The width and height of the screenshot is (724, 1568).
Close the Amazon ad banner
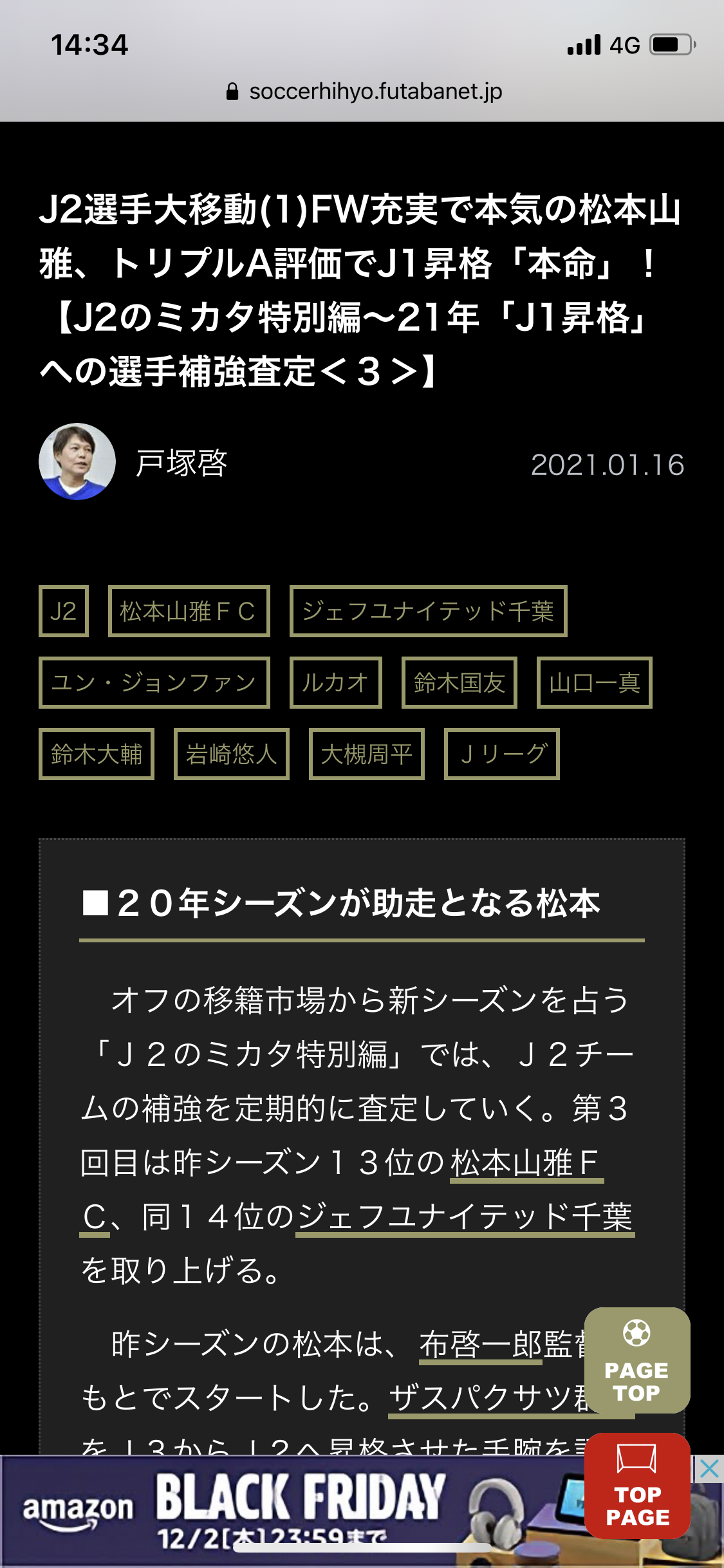click(709, 1470)
